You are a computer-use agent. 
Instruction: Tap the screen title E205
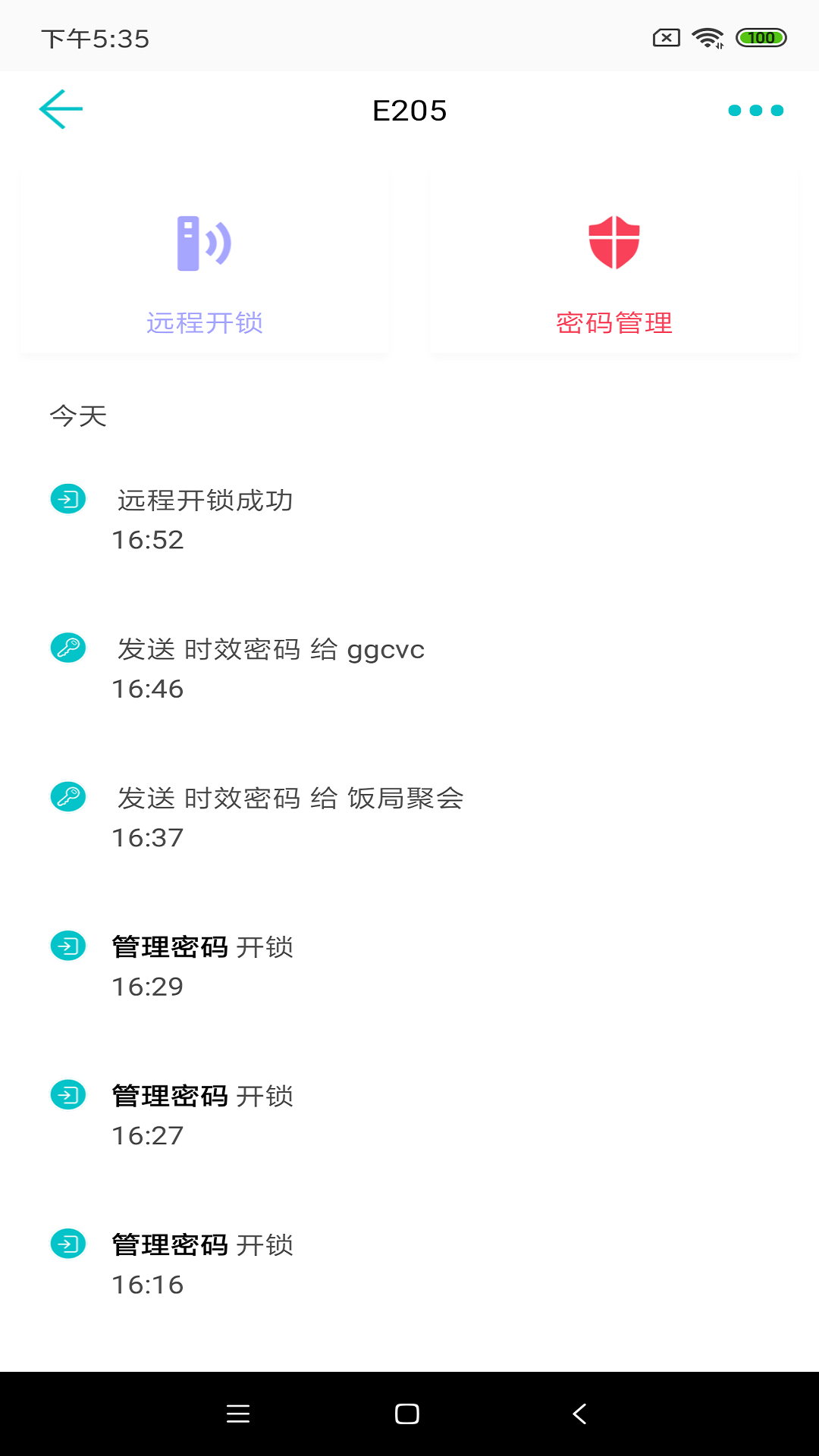[409, 110]
